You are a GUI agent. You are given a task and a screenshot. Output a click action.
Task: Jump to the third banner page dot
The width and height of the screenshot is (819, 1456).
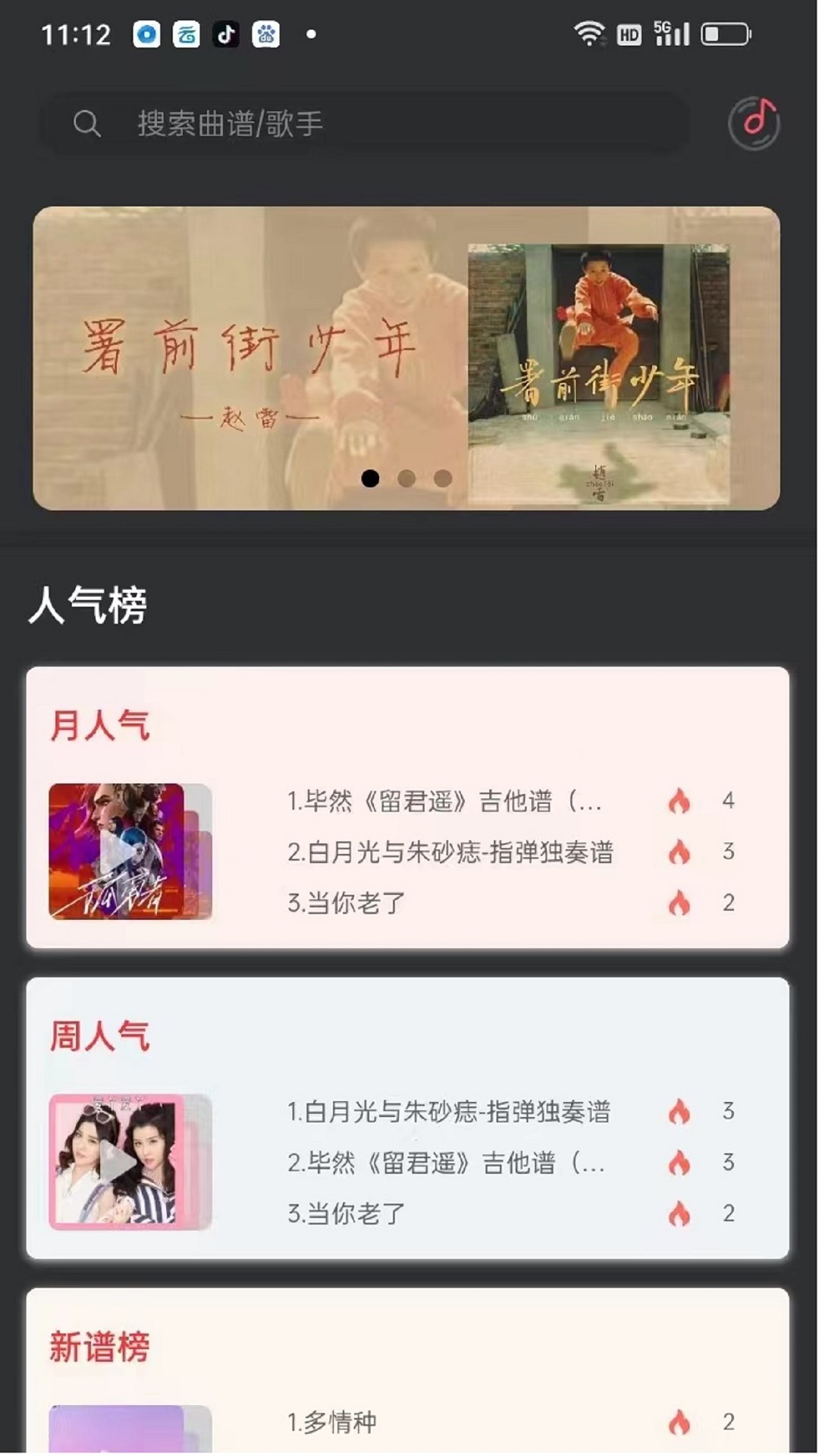pos(443,479)
